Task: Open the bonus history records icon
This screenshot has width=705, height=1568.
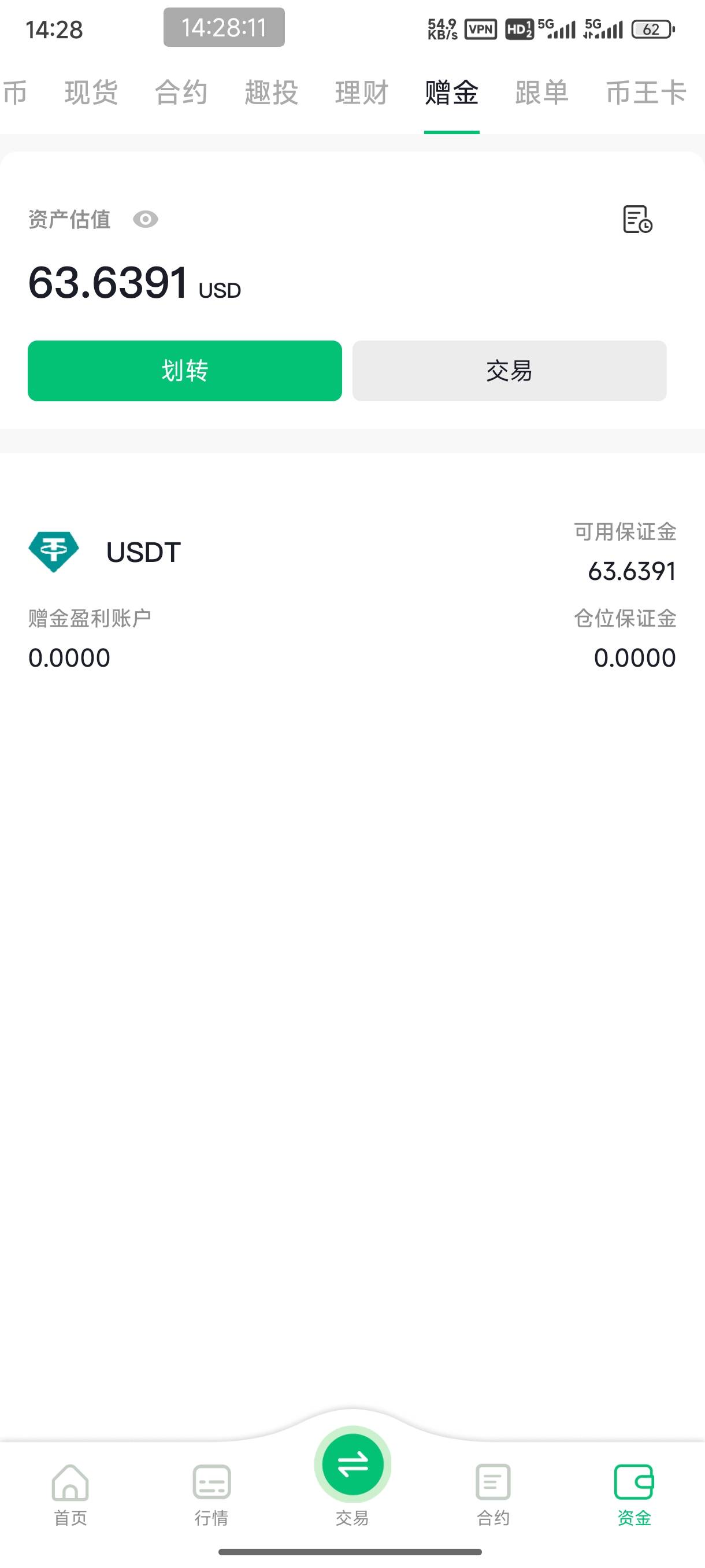Action: tap(637, 219)
